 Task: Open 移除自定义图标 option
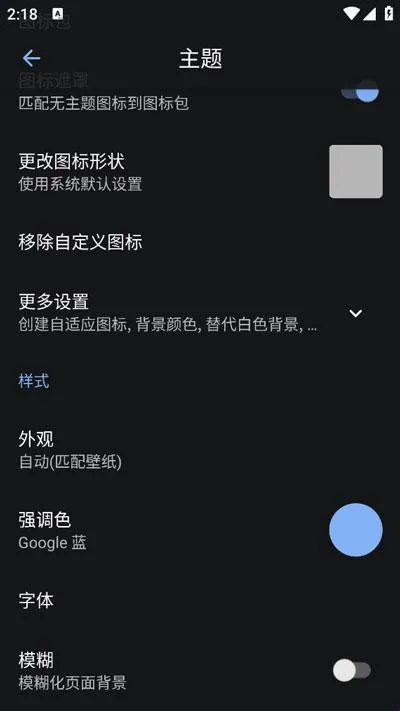pyautogui.click(x=200, y=242)
